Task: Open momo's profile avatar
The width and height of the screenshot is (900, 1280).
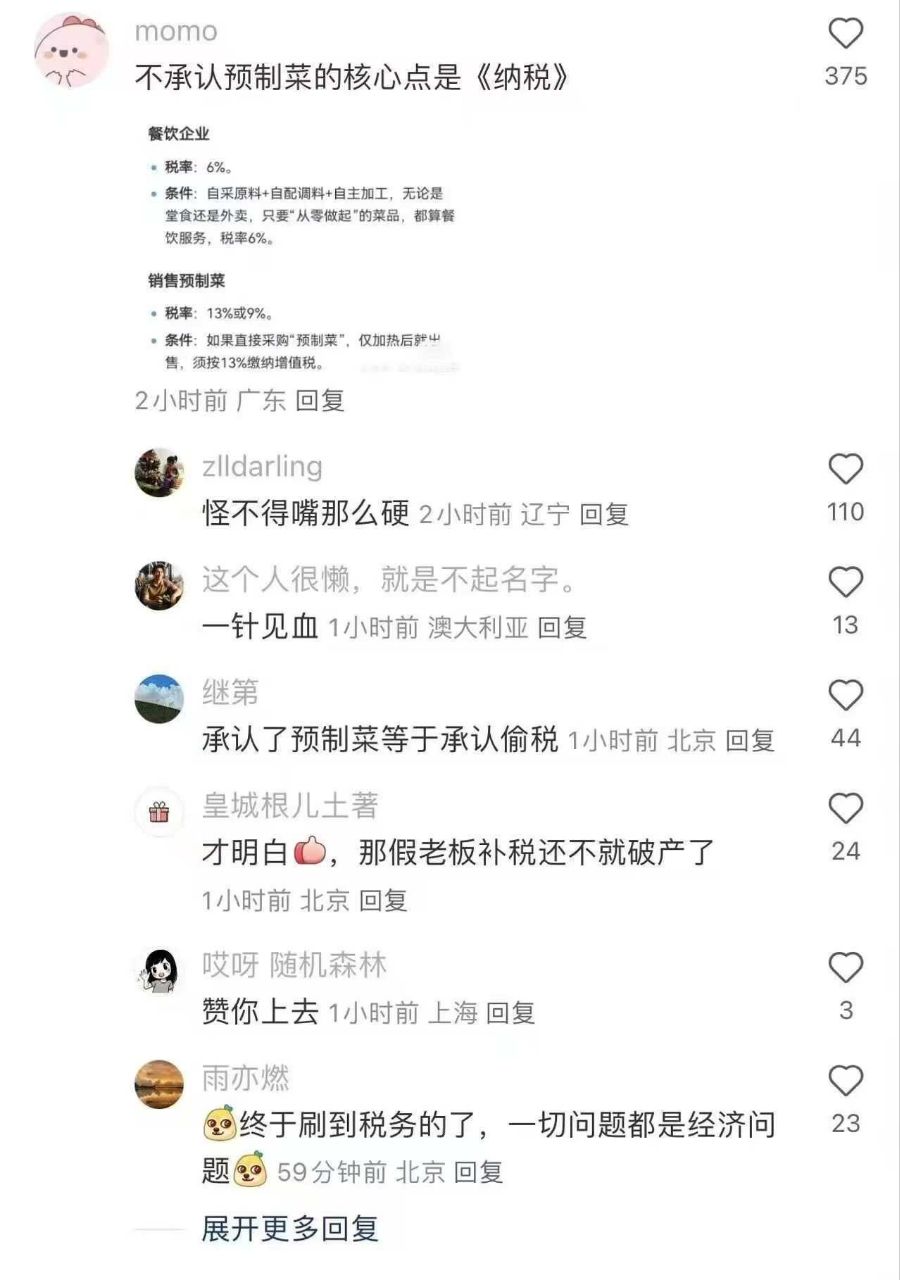Action: coord(71,51)
